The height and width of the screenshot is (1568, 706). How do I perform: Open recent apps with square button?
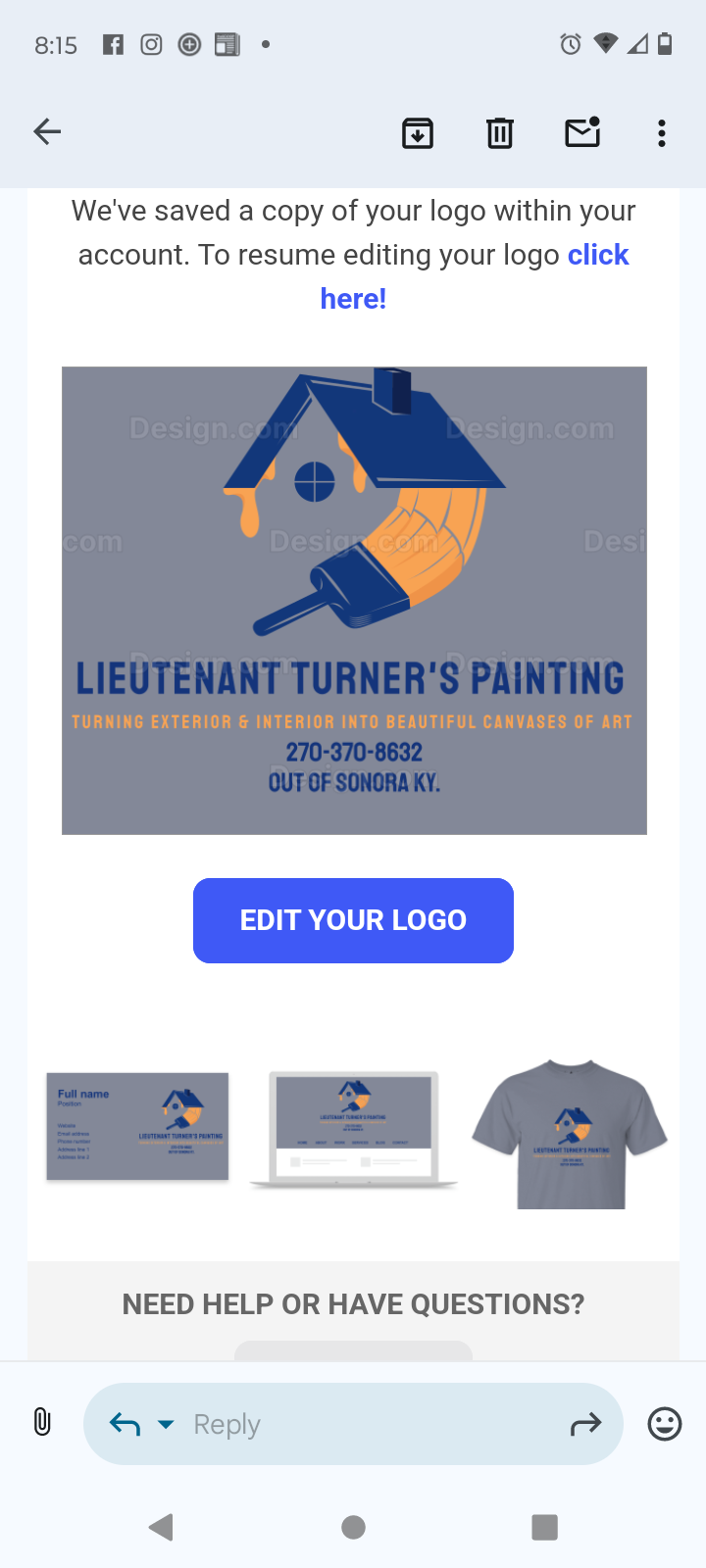click(x=544, y=1526)
